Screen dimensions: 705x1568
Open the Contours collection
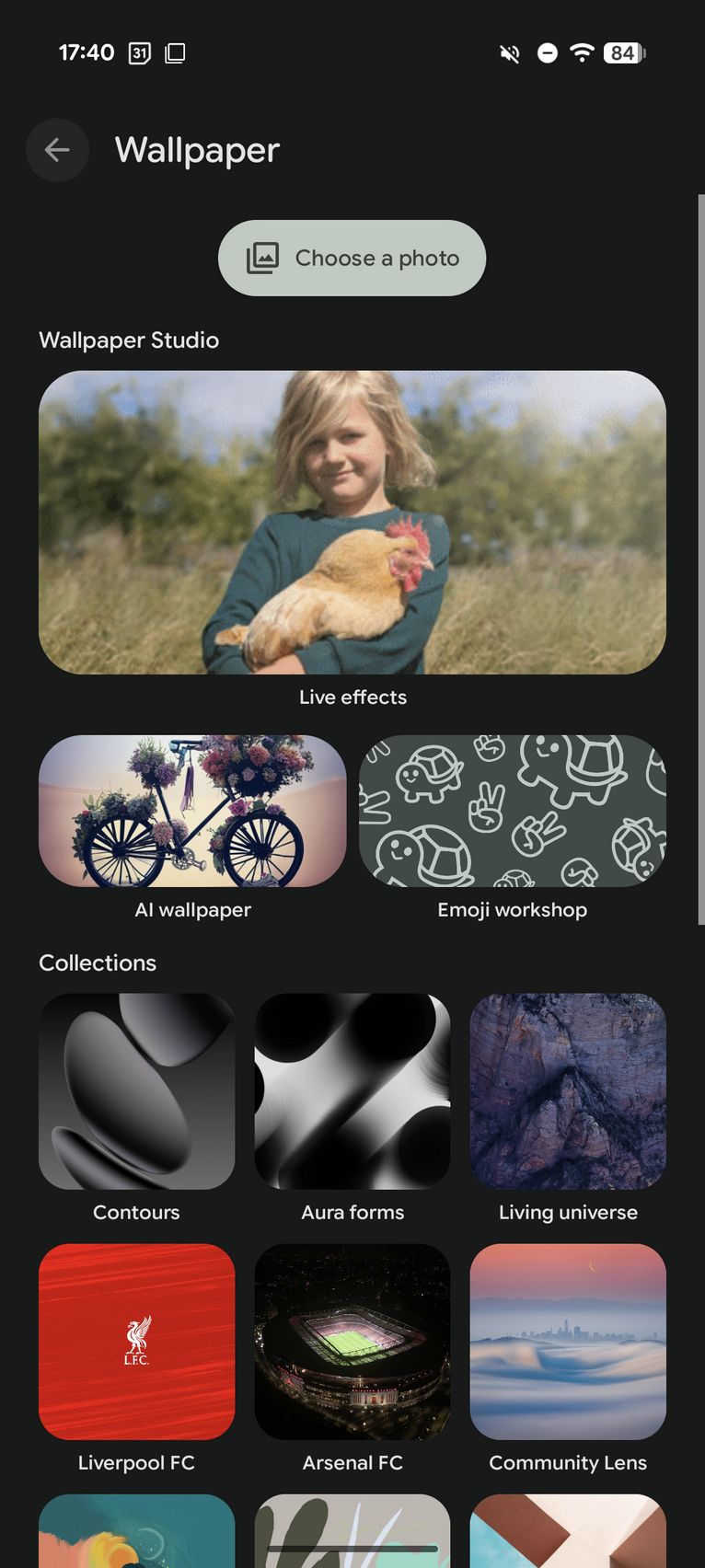pos(136,1091)
